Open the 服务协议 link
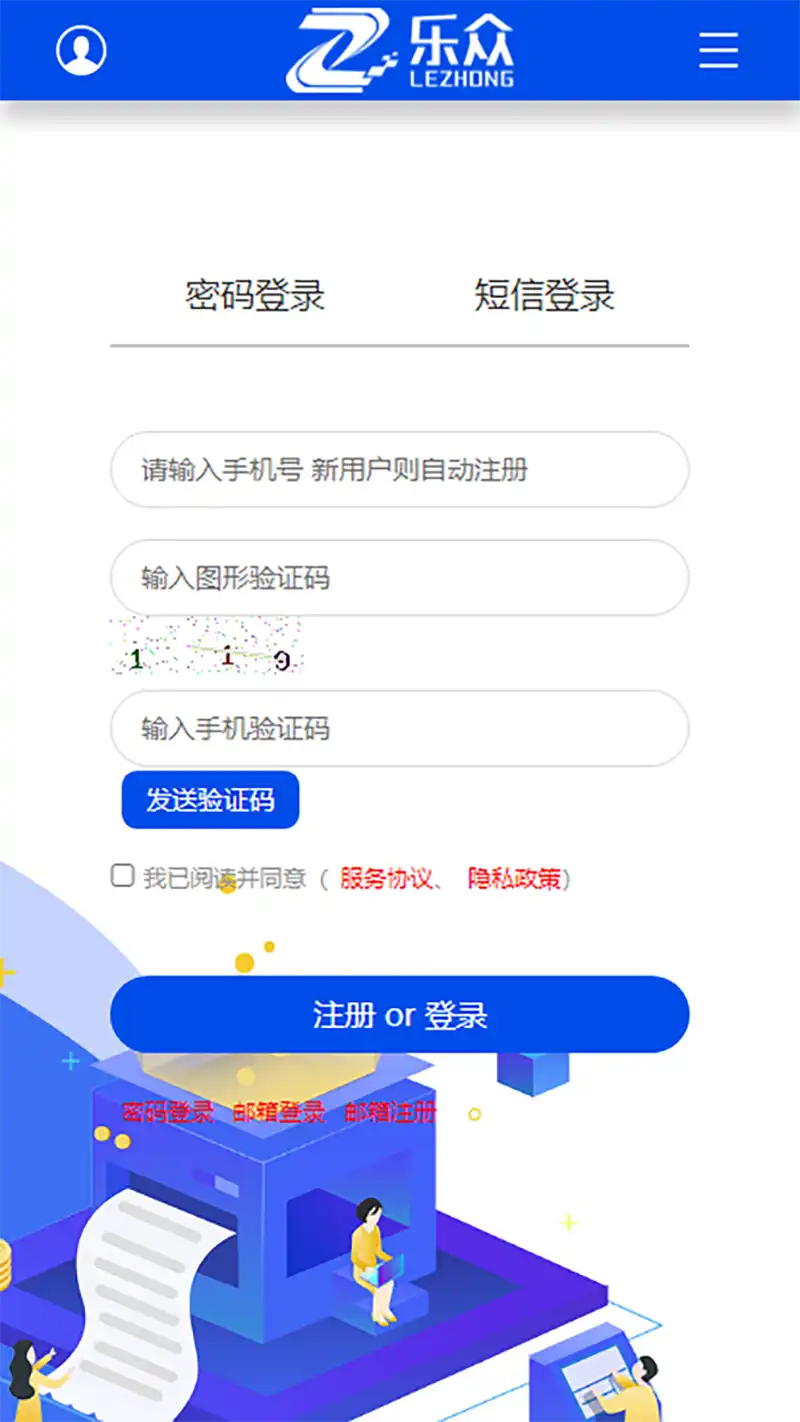The image size is (800, 1422). 386,879
